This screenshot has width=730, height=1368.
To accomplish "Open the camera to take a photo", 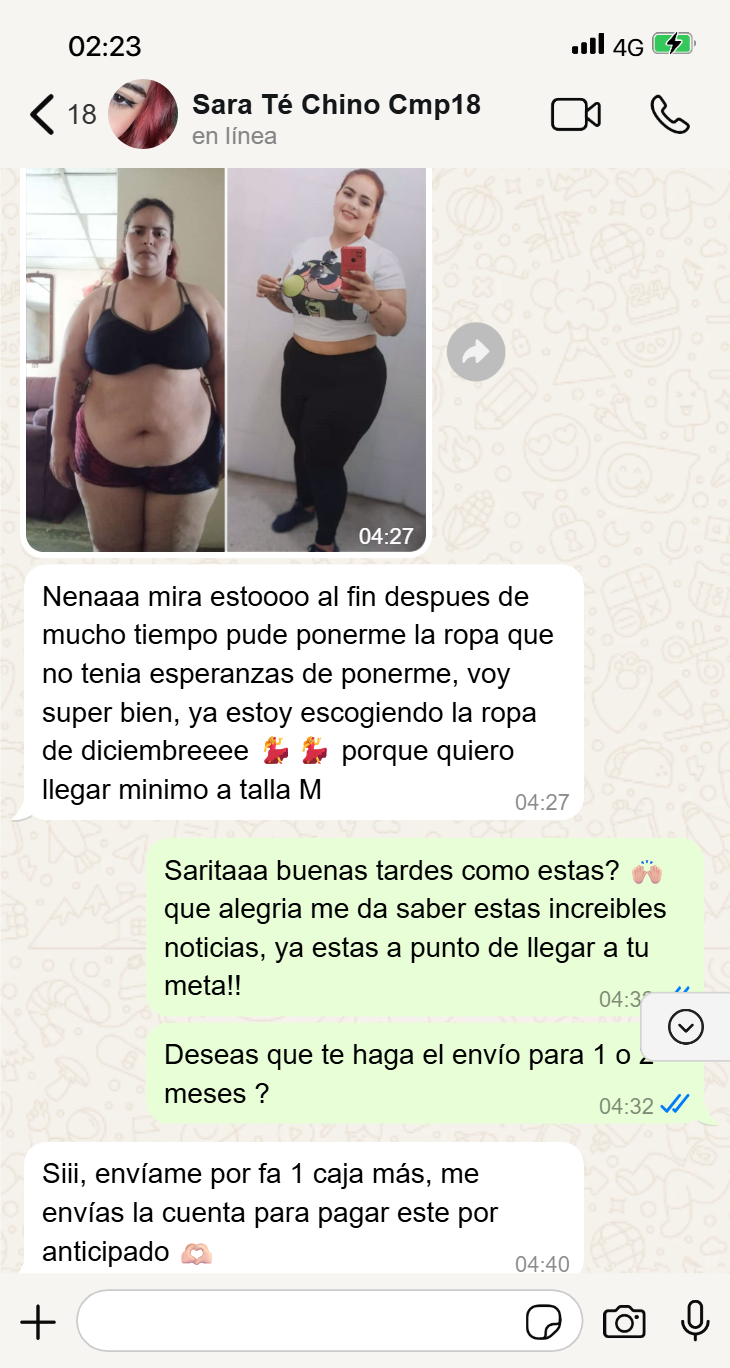I will pyautogui.click(x=624, y=1322).
